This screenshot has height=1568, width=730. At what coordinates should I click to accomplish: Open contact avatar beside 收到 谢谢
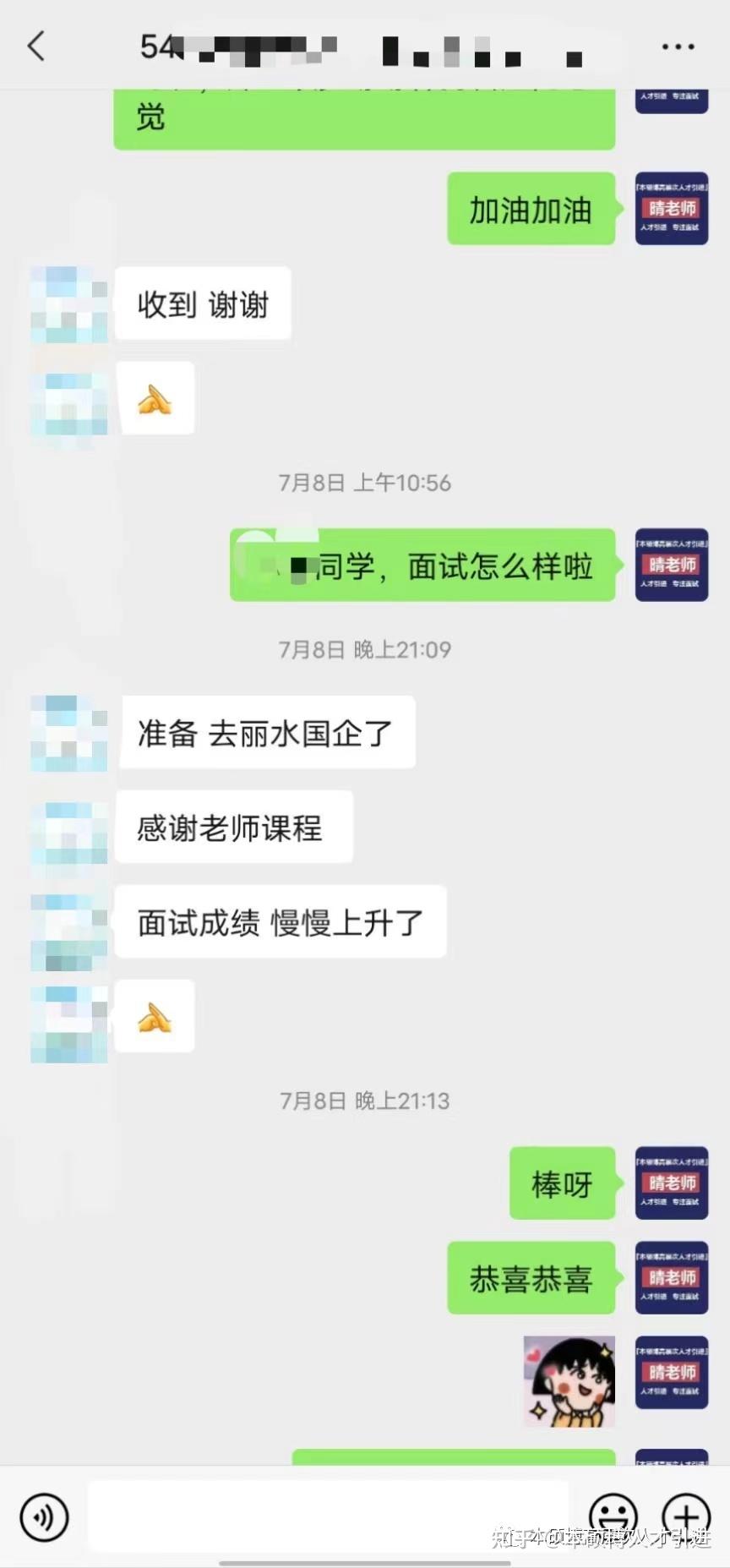point(69,304)
